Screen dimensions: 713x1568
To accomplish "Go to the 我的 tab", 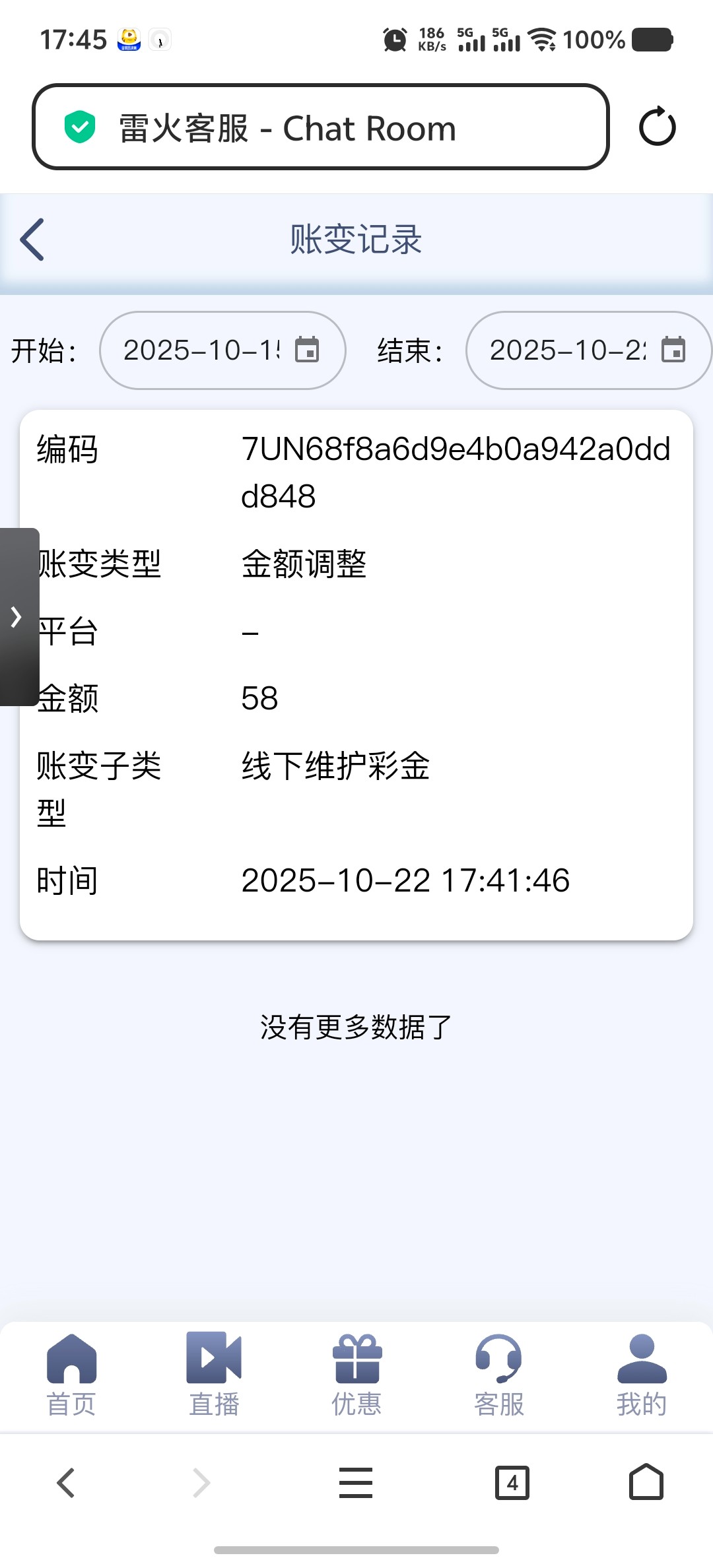I will pos(642,1375).
